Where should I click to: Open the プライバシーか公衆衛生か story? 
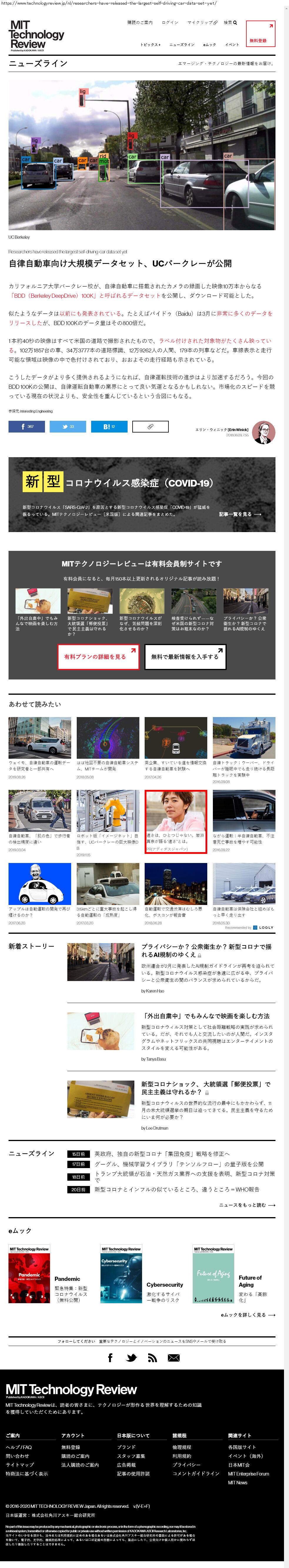click(206, 950)
